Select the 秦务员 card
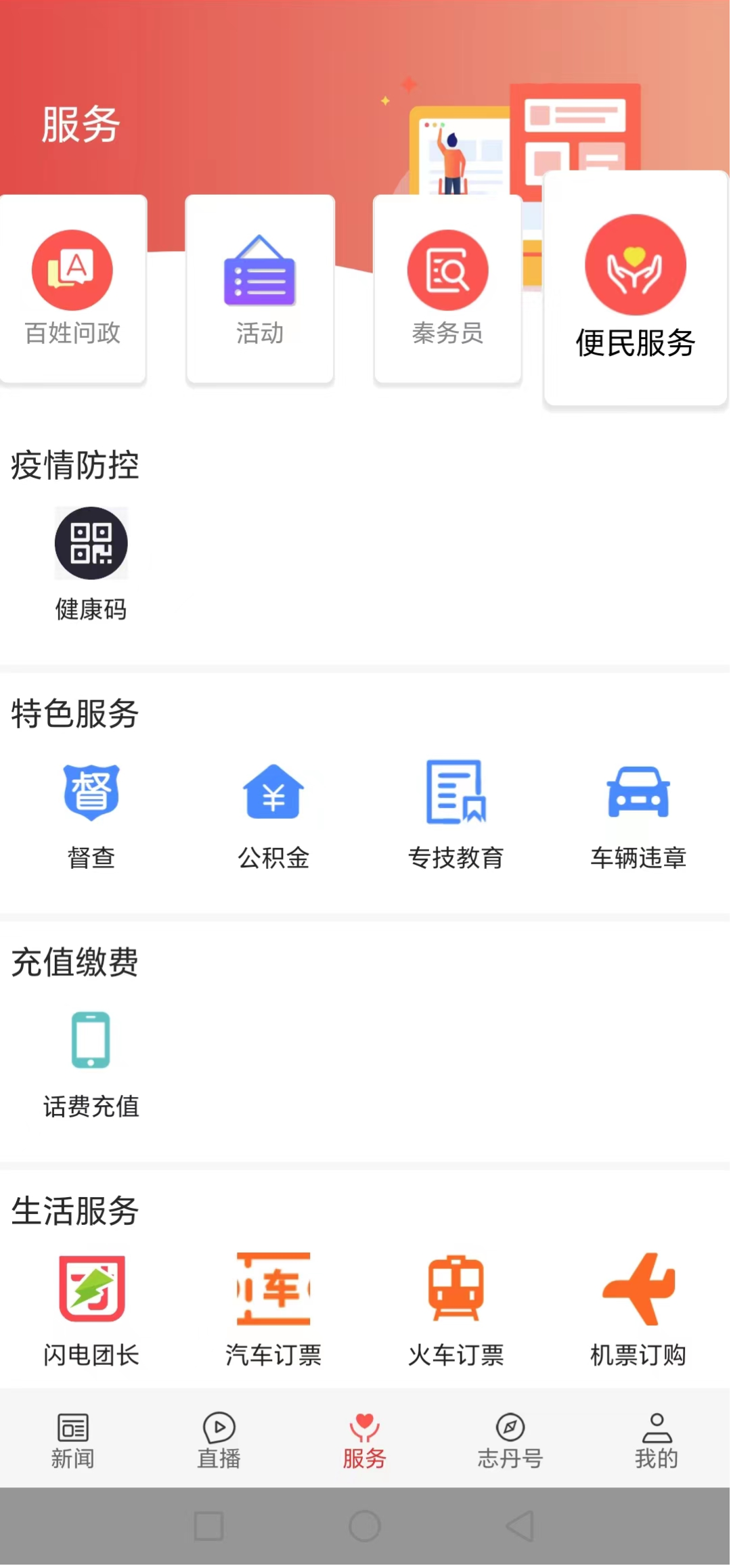Screen dimensions: 731x1568 point(447,289)
